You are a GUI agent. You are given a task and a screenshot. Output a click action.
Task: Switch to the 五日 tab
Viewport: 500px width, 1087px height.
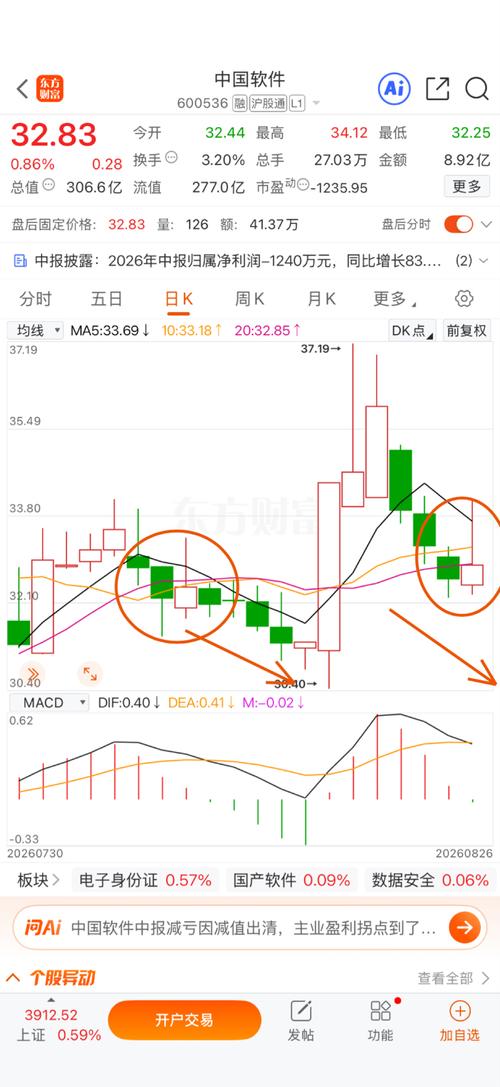(107, 299)
